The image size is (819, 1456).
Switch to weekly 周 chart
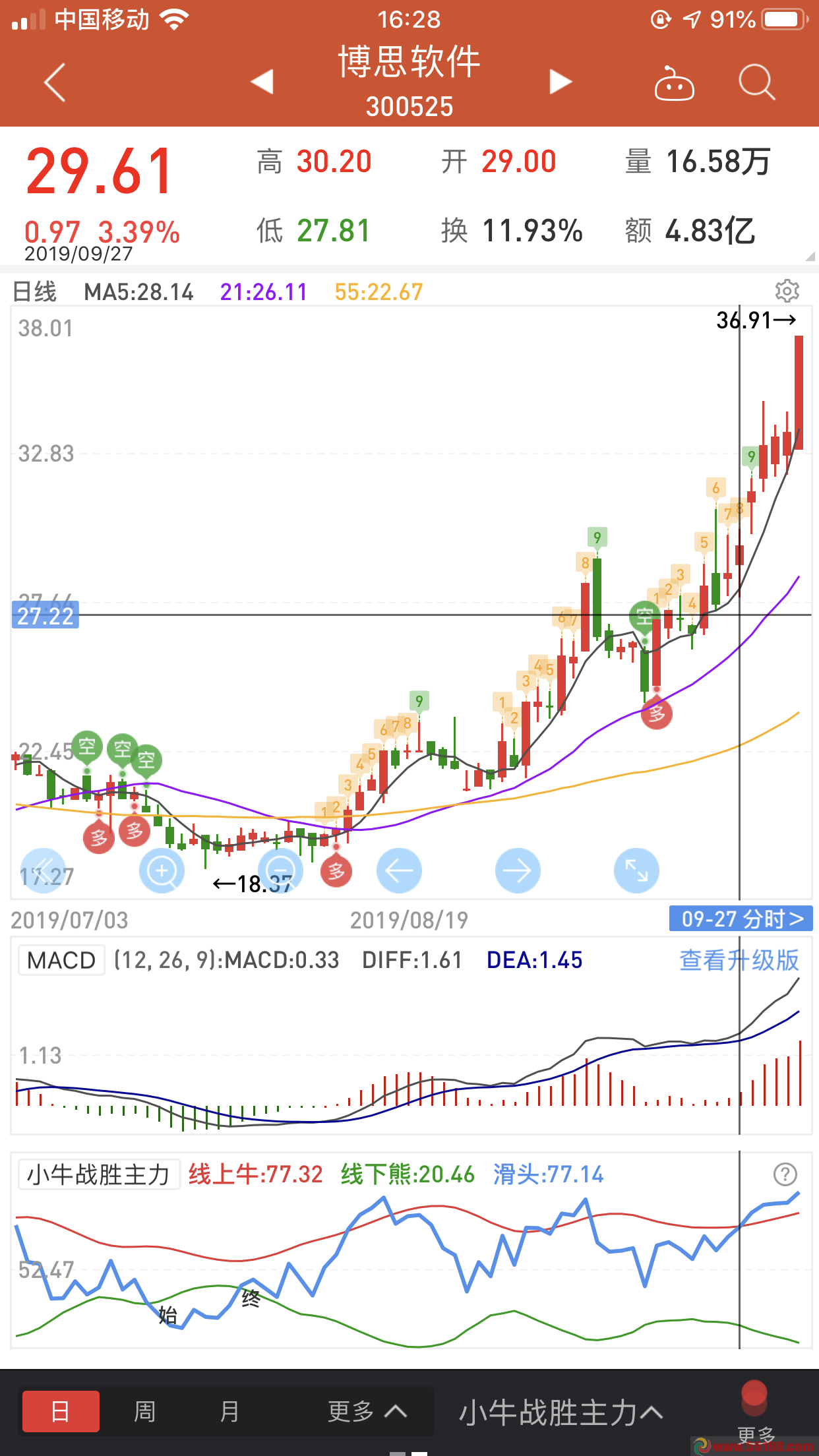tap(144, 1412)
